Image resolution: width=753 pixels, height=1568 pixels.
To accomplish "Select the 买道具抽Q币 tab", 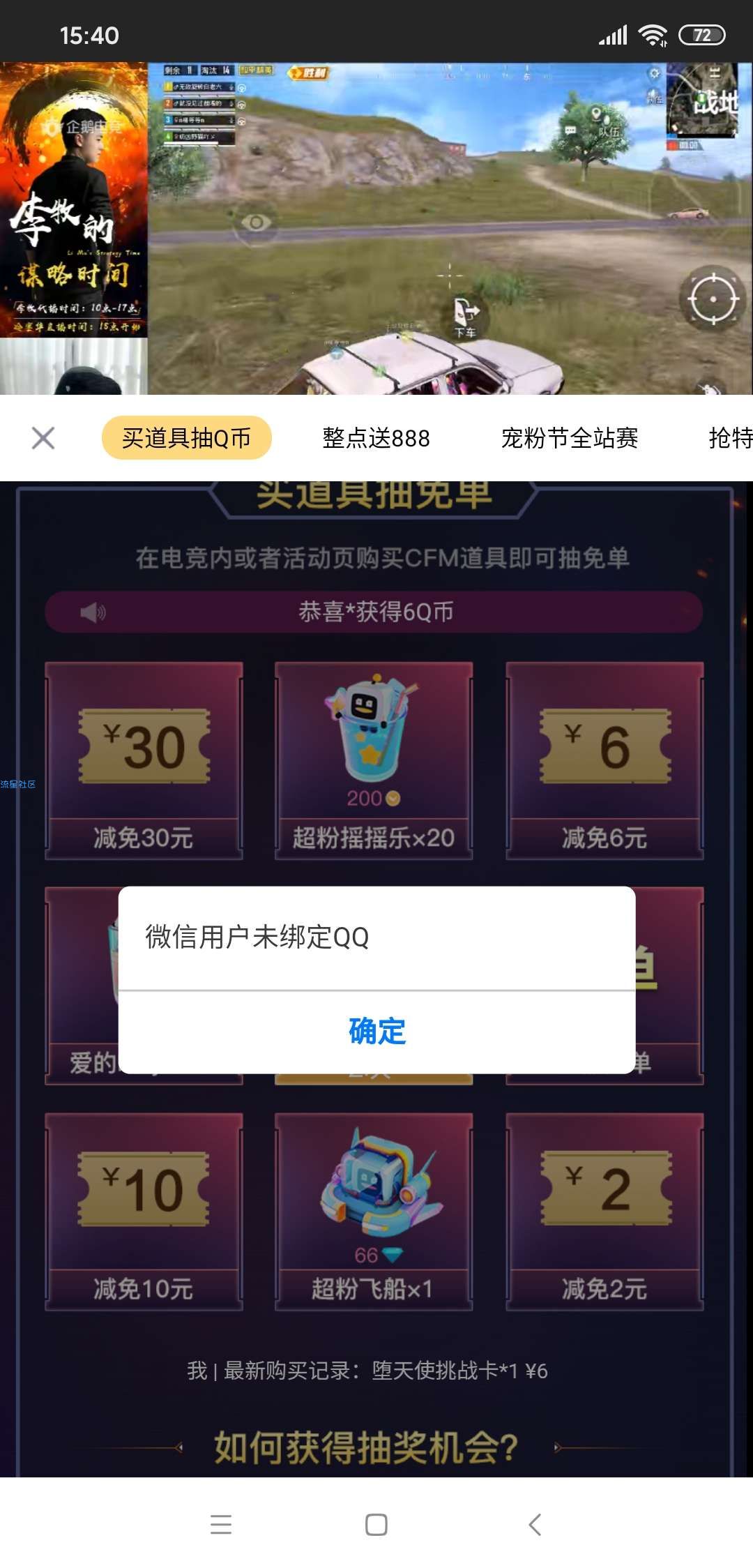I will (186, 438).
